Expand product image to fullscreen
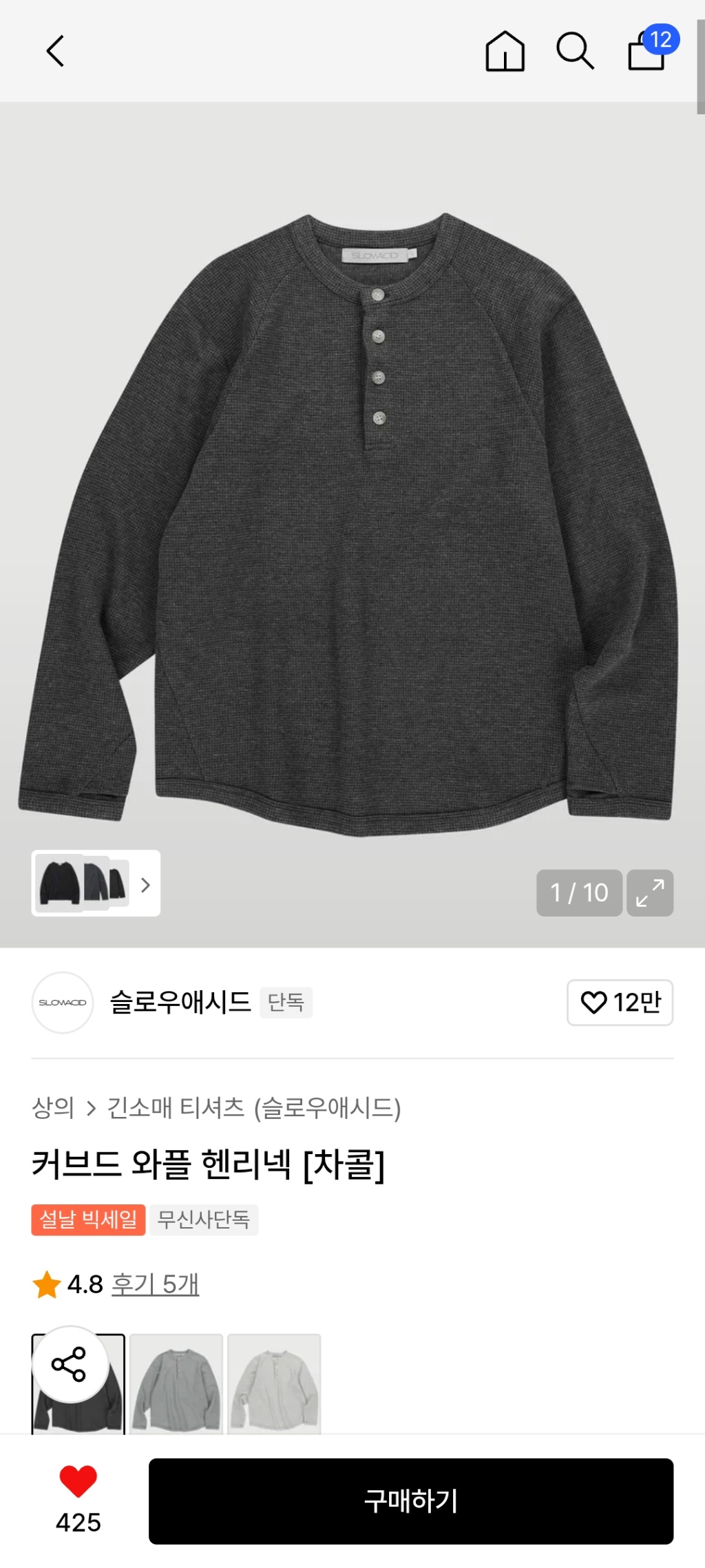705x1568 pixels. pos(649,892)
